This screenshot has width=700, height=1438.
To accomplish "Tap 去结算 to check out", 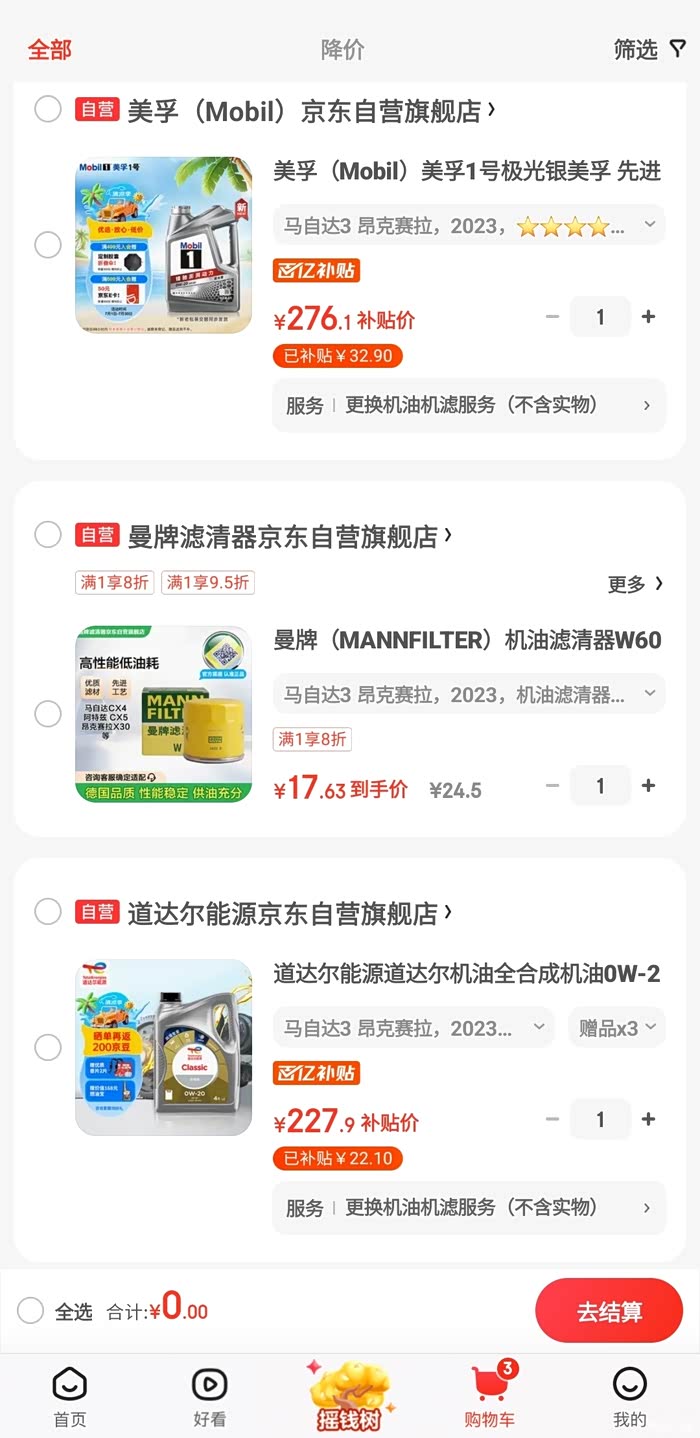I will pyautogui.click(x=608, y=1311).
